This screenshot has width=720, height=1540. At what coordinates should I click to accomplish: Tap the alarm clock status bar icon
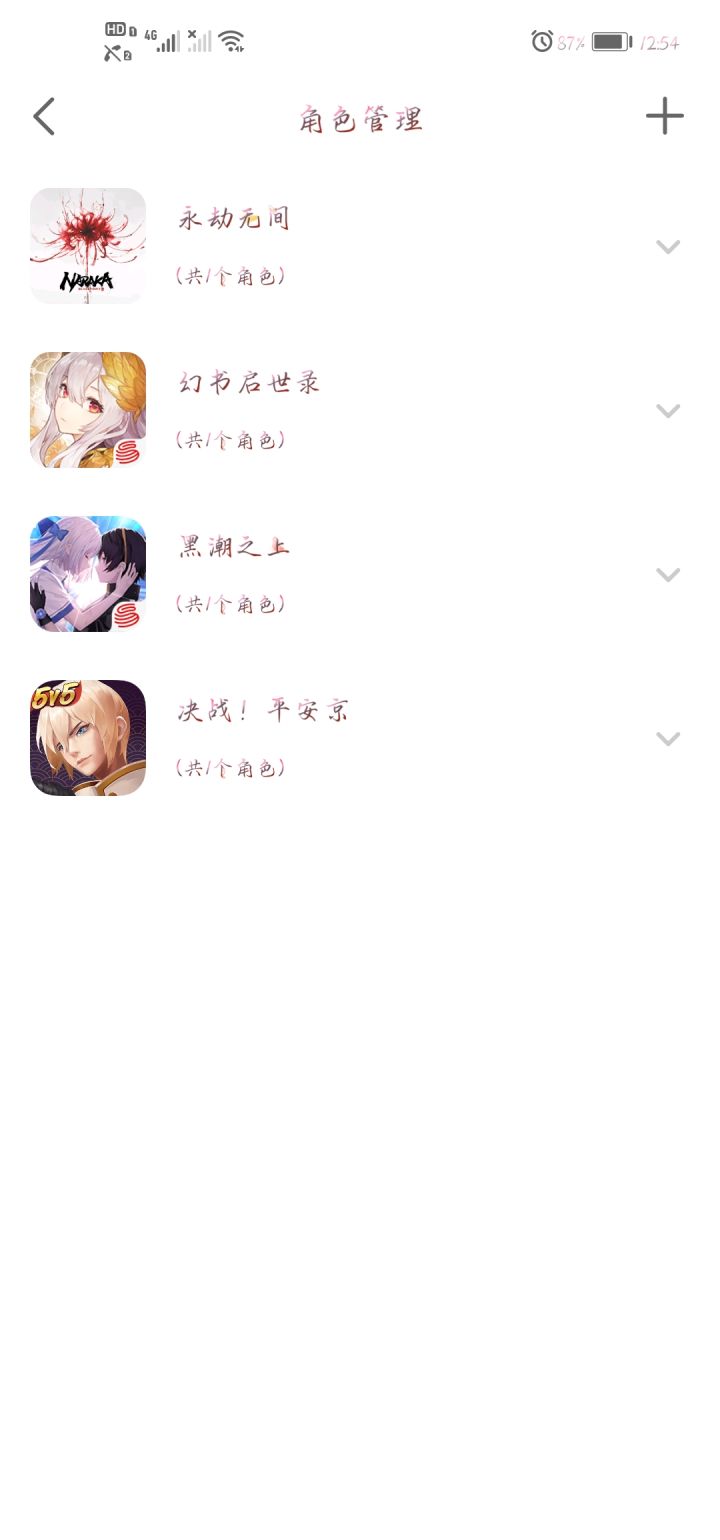point(540,42)
